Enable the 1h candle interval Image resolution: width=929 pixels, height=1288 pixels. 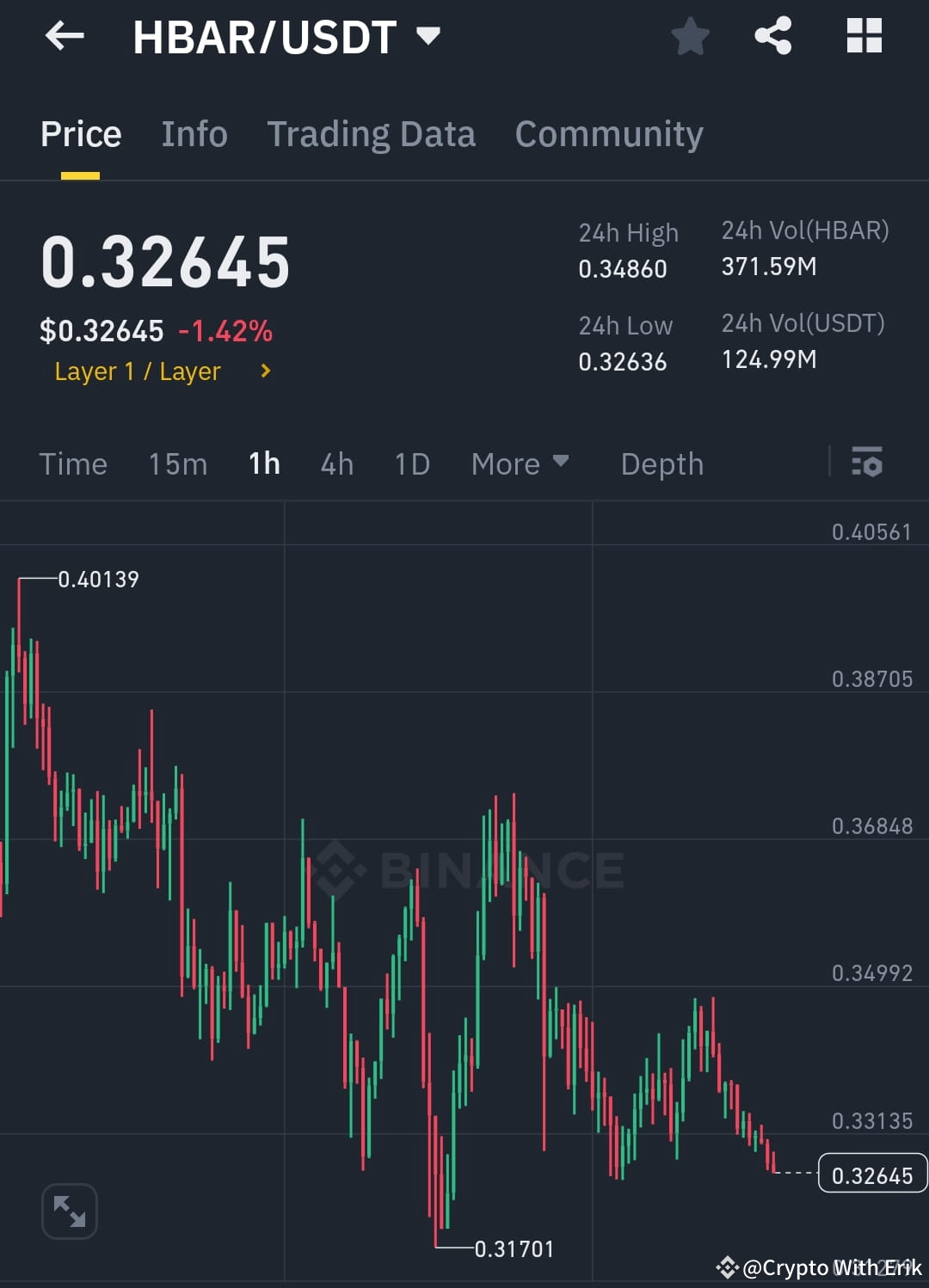tap(263, 463)
